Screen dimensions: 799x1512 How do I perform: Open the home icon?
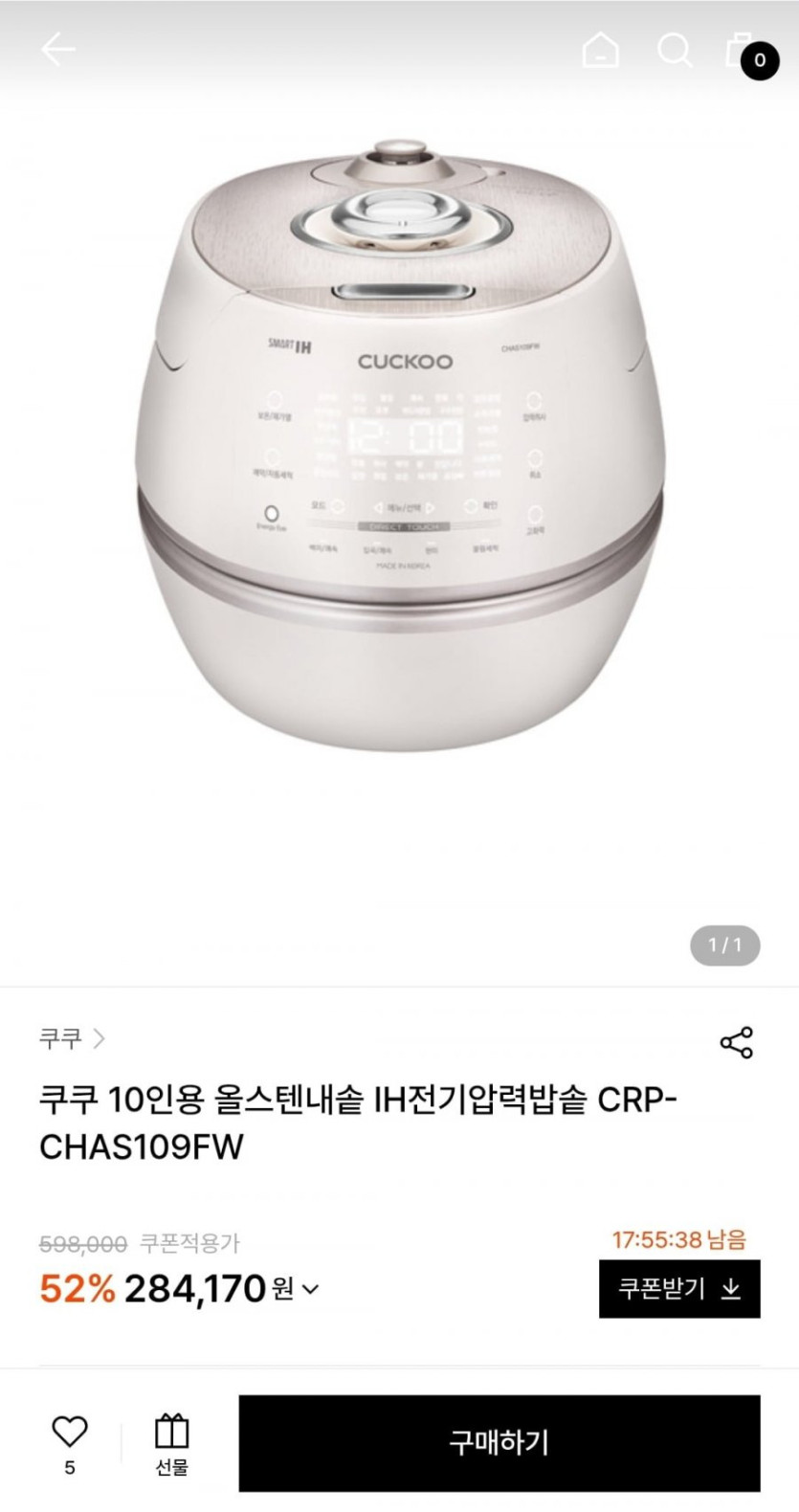(x=600, y=50)
